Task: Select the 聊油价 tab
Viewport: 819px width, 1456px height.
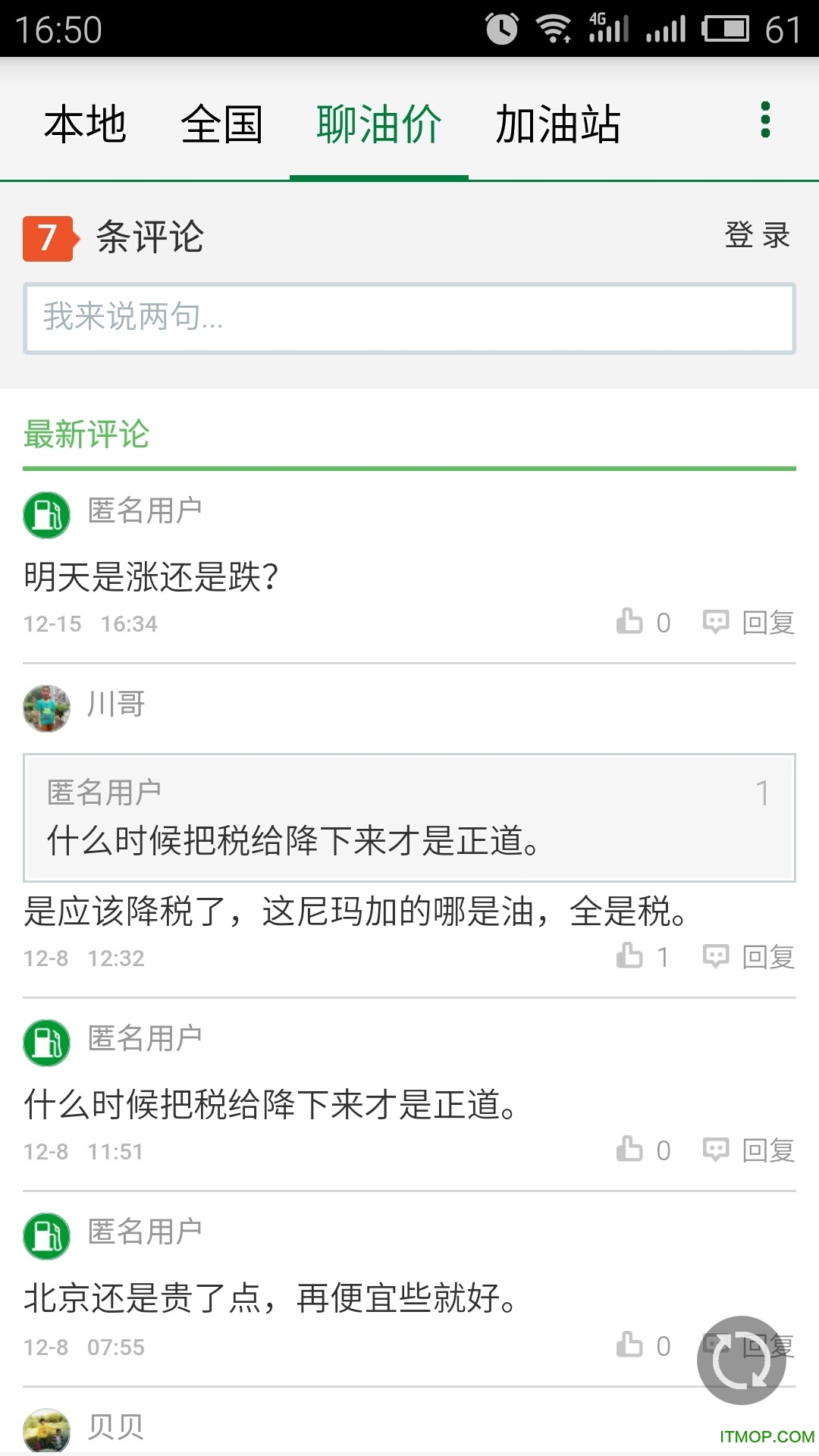Action: pos(378,124)
